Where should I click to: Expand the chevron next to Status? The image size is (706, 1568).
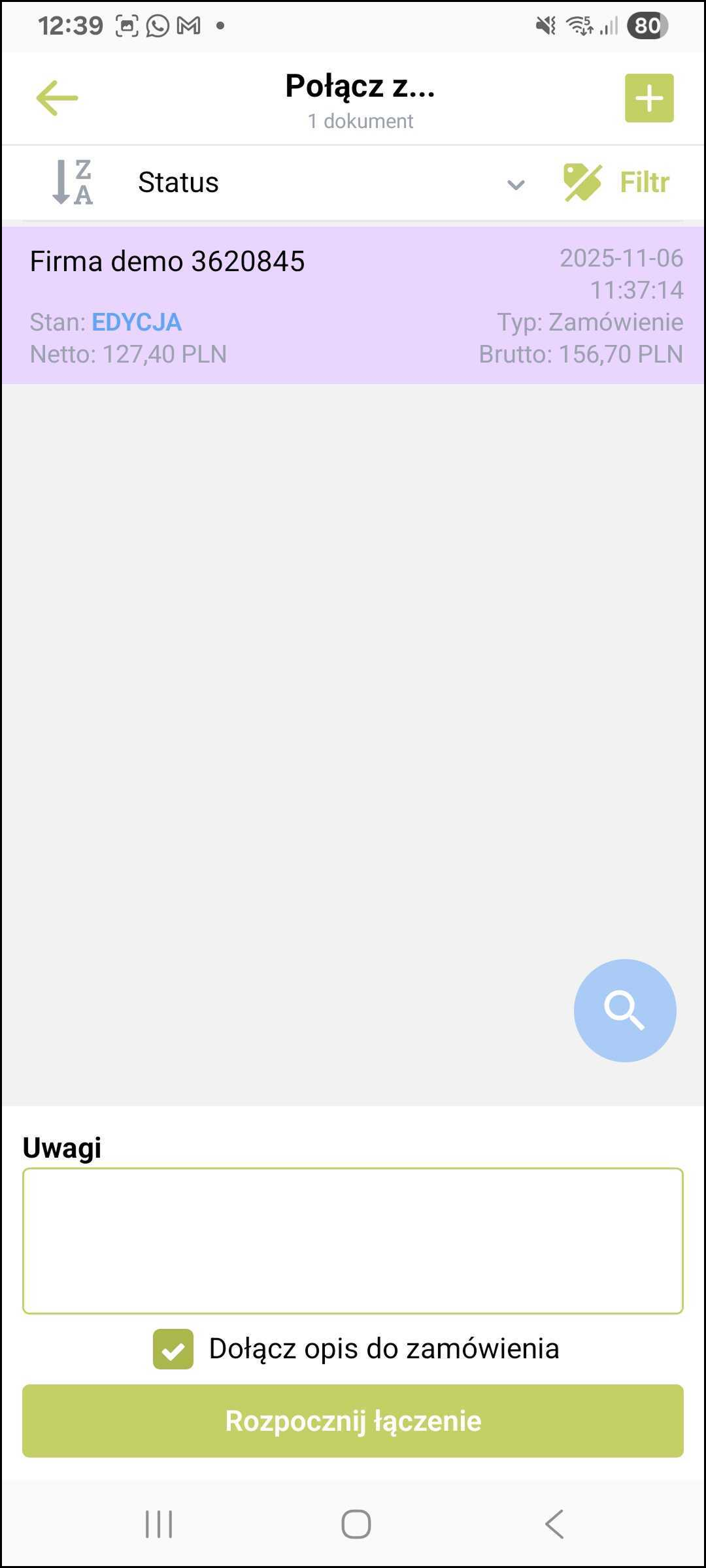(x=514, y=184)
